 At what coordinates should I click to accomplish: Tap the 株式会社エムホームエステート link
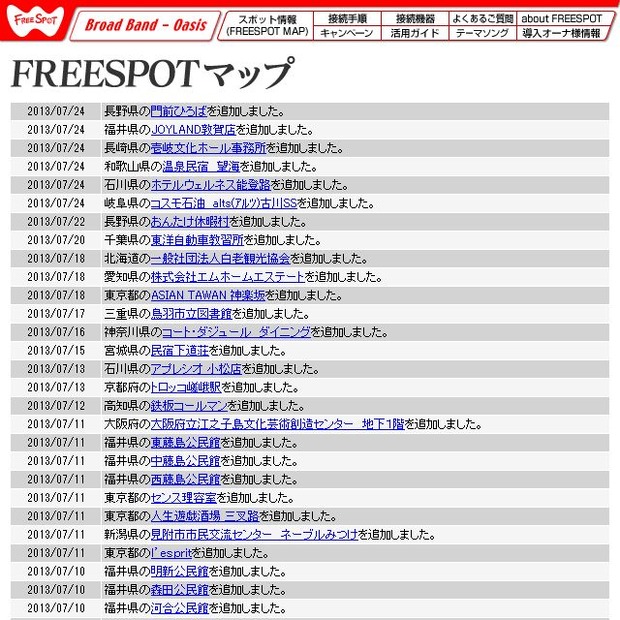click(x=227, y=277)
